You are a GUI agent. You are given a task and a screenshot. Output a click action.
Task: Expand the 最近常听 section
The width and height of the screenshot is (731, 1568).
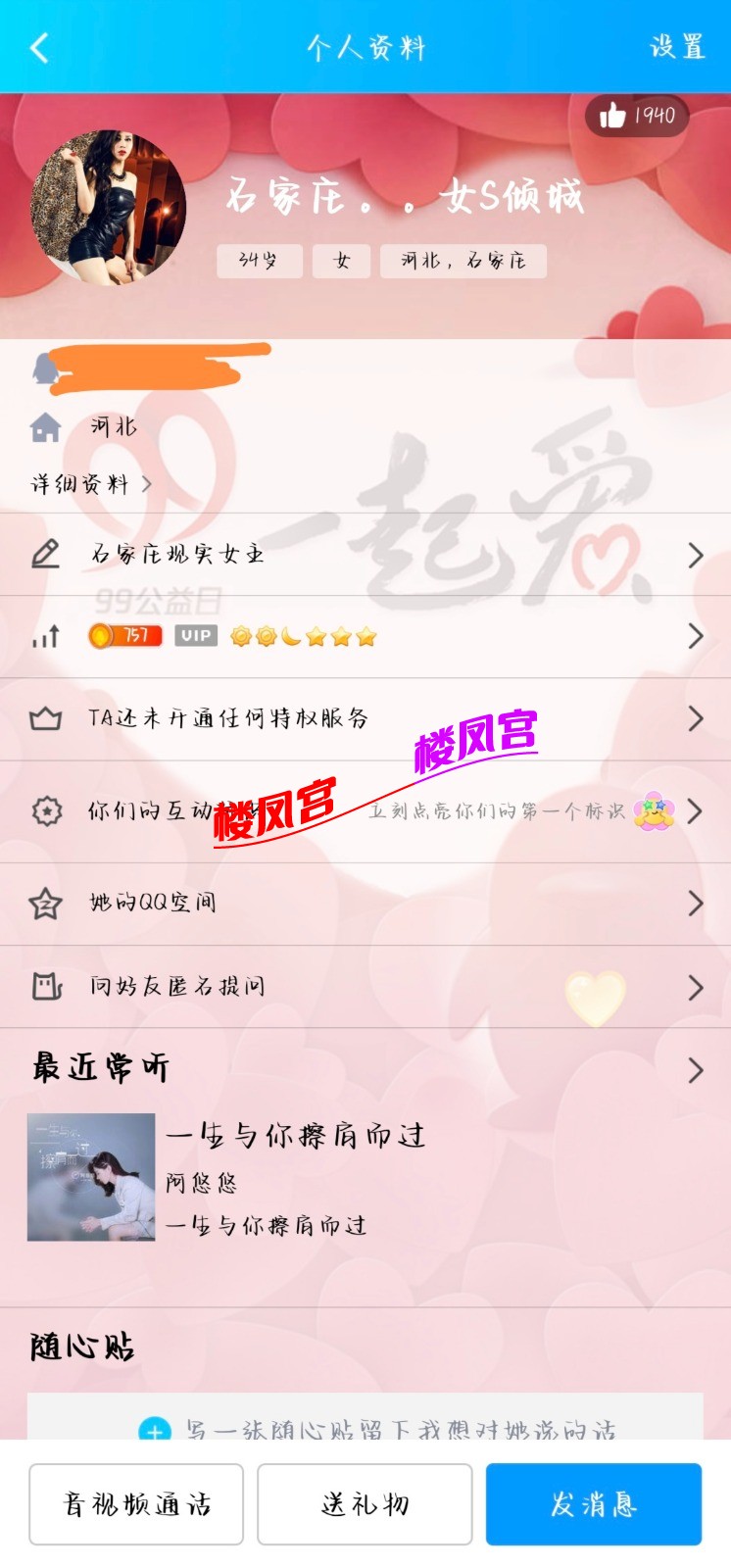[695, 1069]
